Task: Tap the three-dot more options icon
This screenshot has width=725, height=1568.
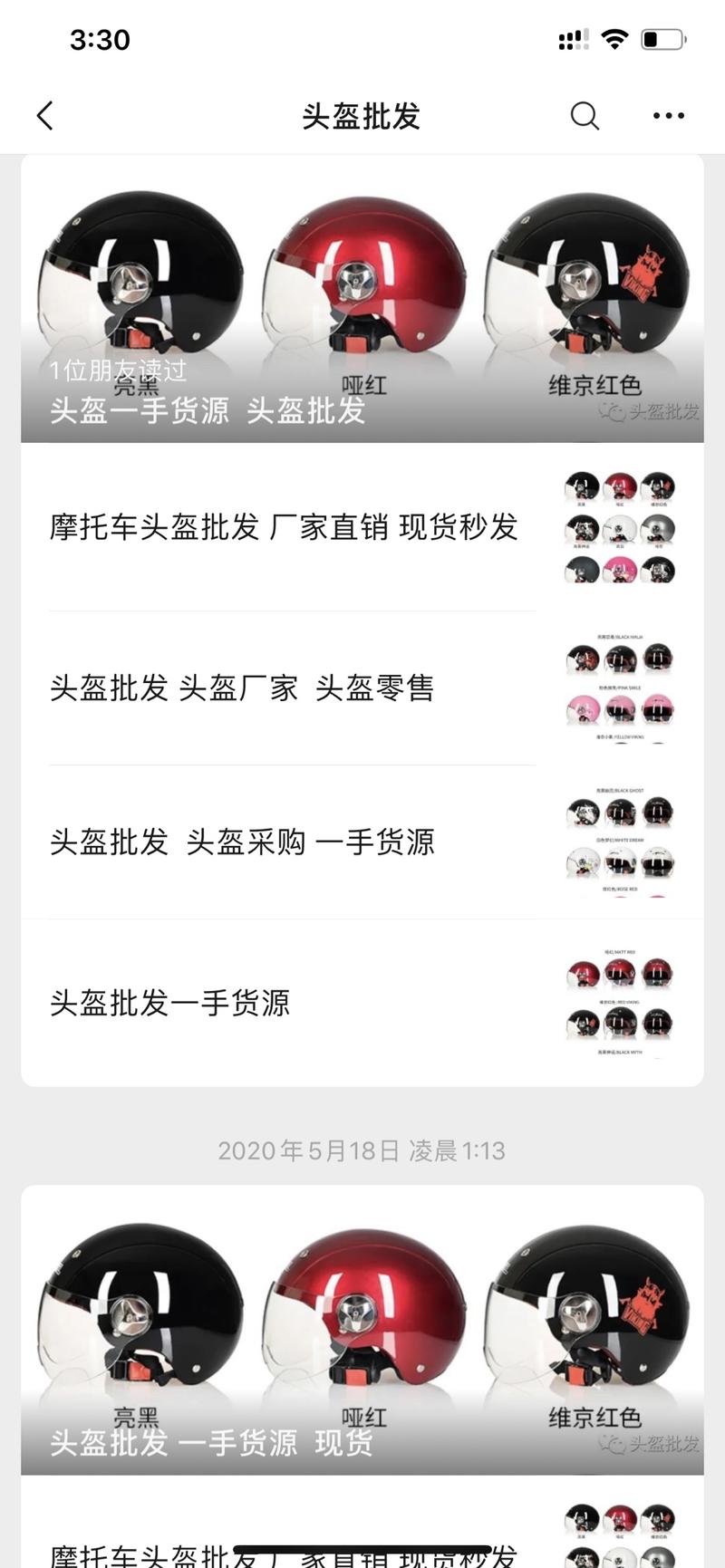Action: 667,116
